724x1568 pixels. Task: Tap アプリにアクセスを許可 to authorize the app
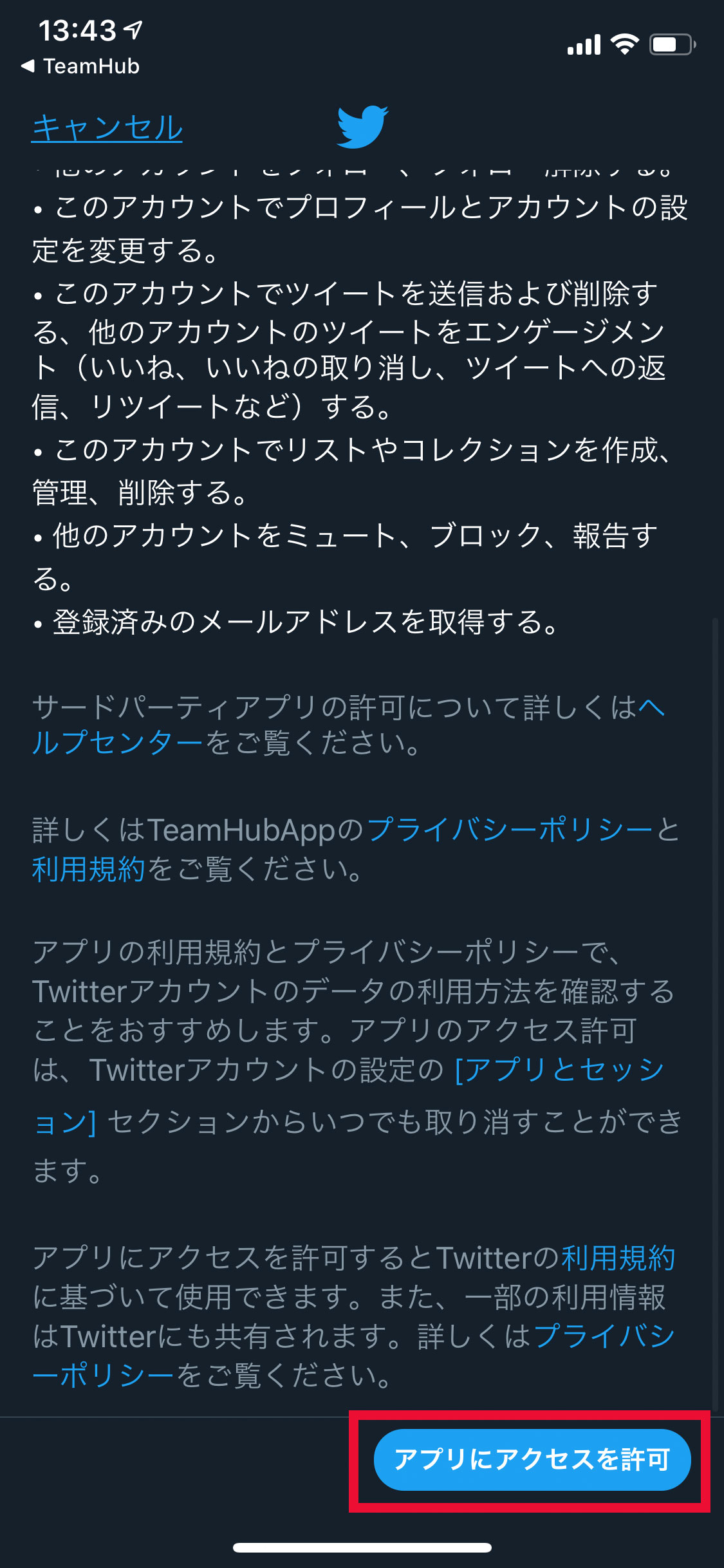tap(532, 1459)
